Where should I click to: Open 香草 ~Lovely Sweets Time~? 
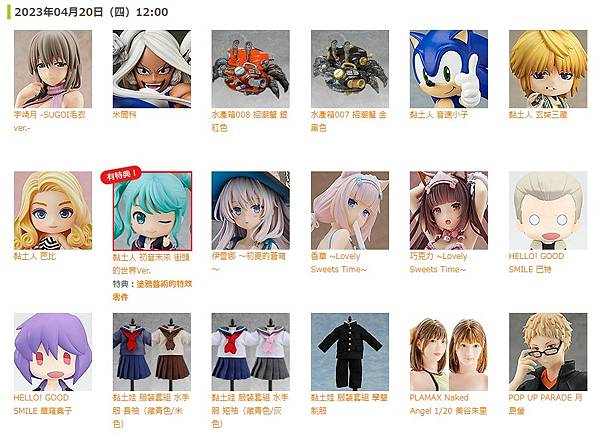click(x=349, y=209)
